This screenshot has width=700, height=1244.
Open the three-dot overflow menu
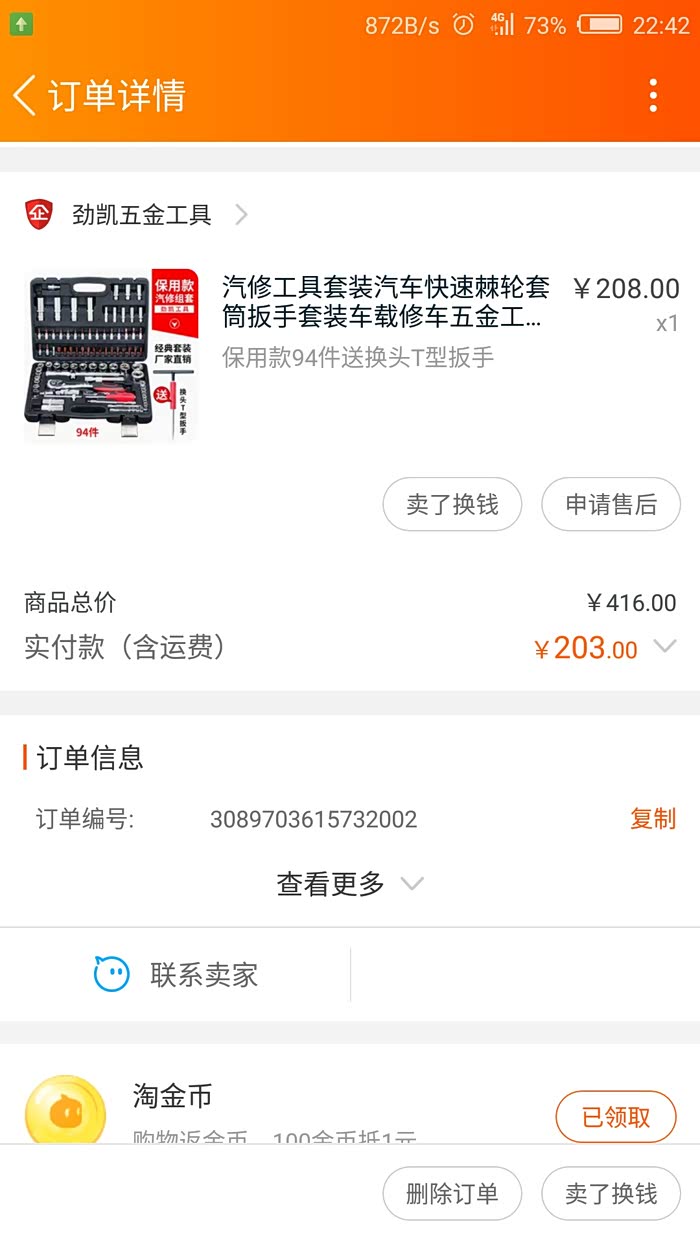click(653, 96)
